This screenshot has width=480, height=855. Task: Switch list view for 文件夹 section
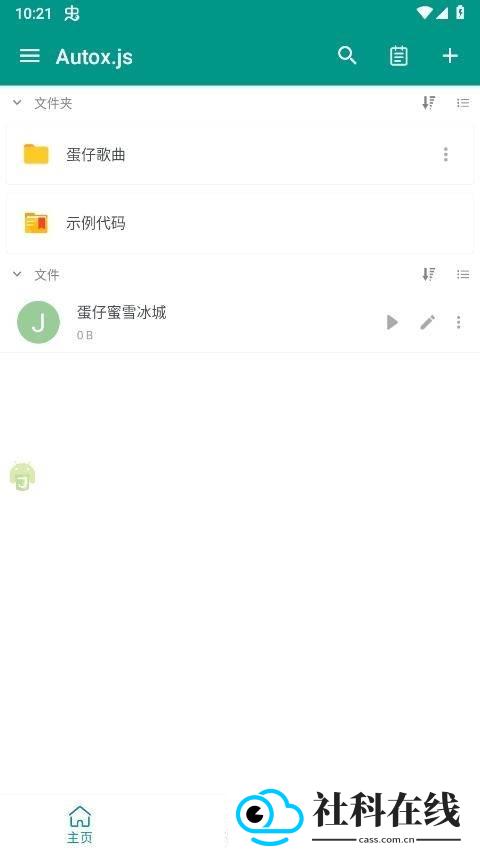463,103
